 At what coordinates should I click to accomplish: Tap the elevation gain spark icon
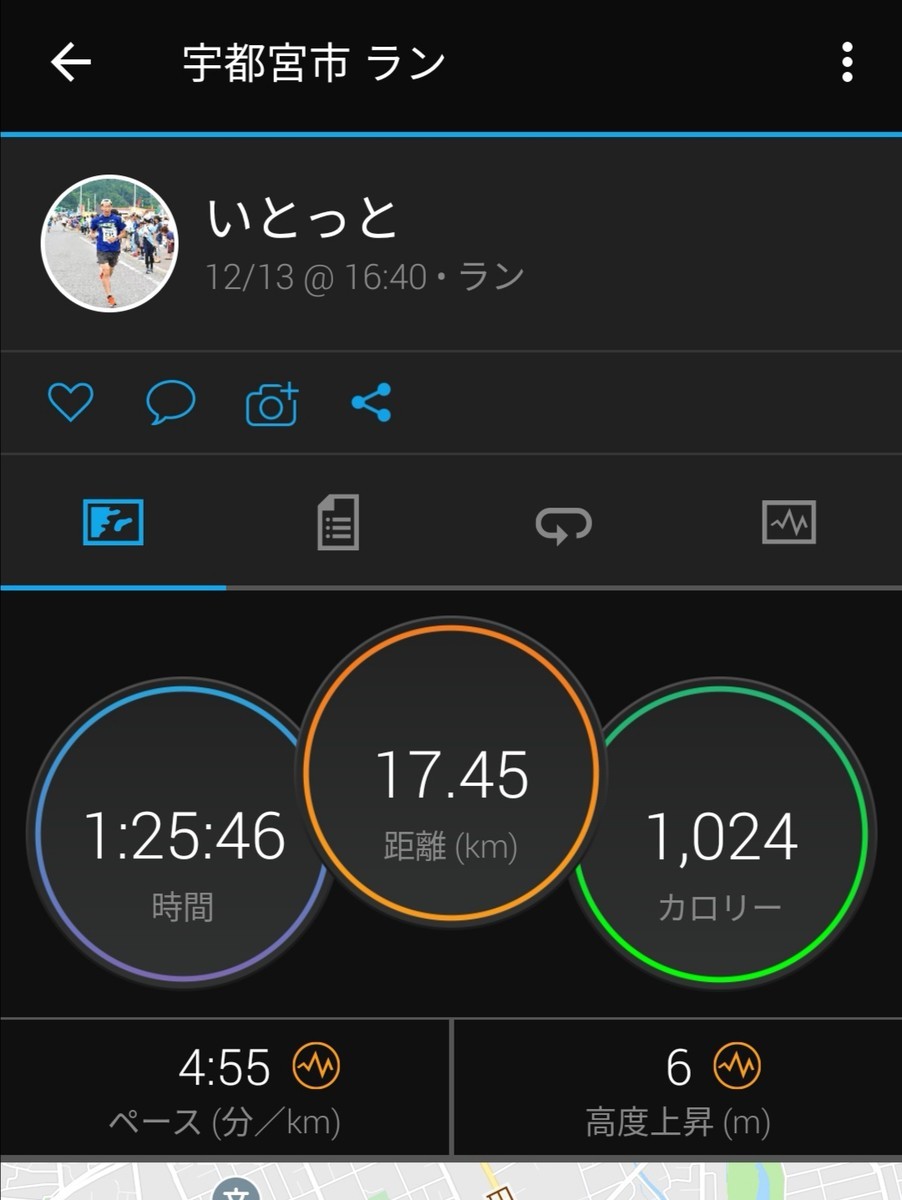[x=740, y=1066]
